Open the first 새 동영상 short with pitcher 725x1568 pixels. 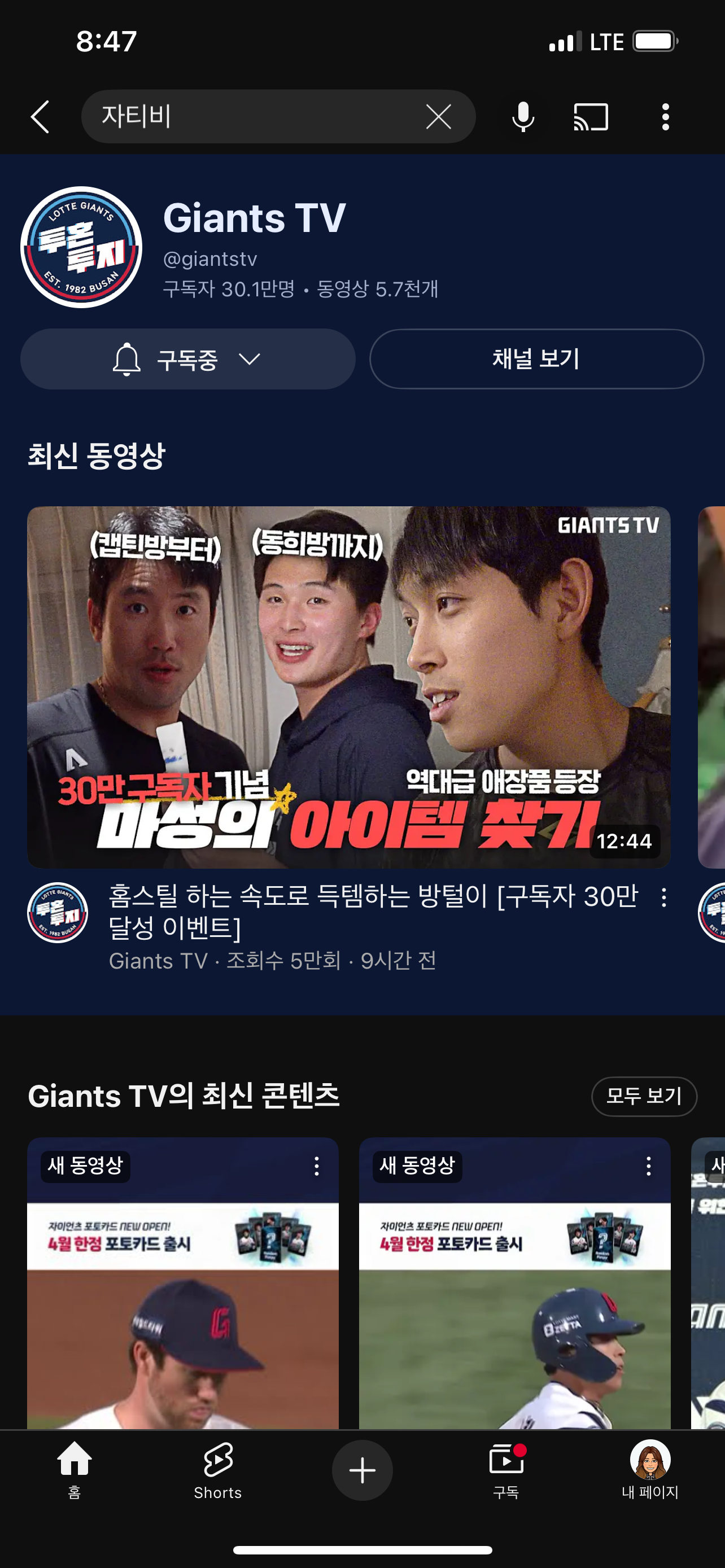click(182, 1309)
